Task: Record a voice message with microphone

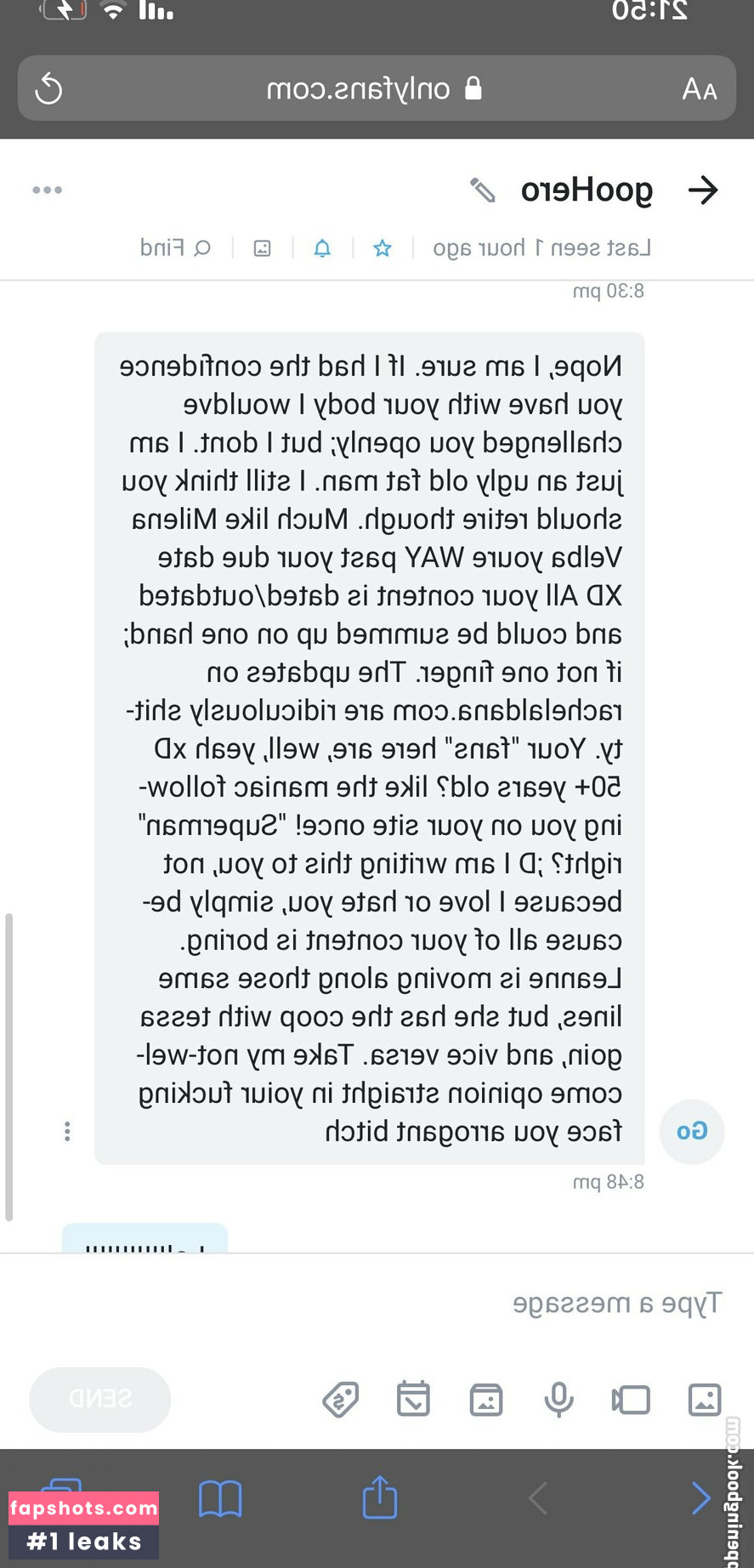Action: (558, 1399)
